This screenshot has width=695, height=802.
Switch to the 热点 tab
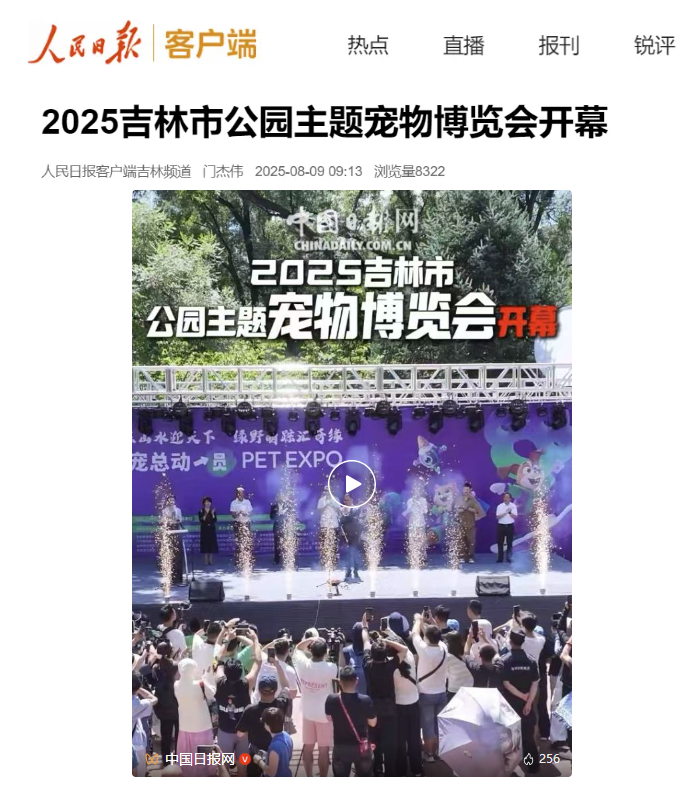368,45
